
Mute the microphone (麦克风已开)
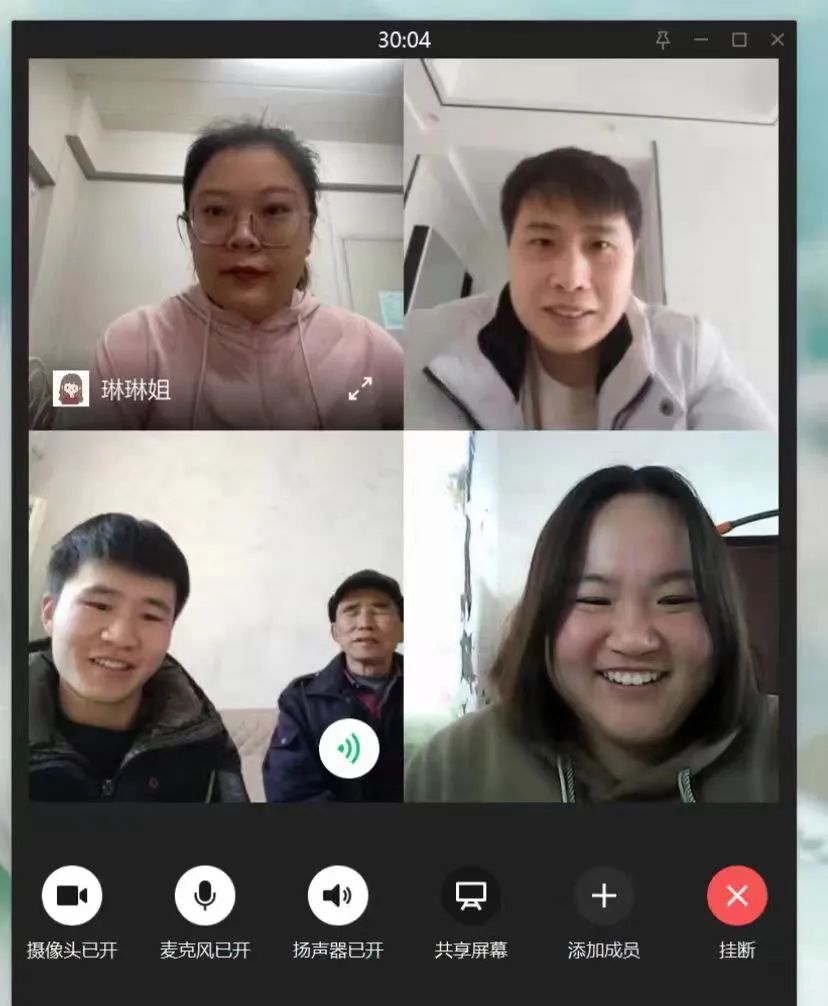point(205,895)
